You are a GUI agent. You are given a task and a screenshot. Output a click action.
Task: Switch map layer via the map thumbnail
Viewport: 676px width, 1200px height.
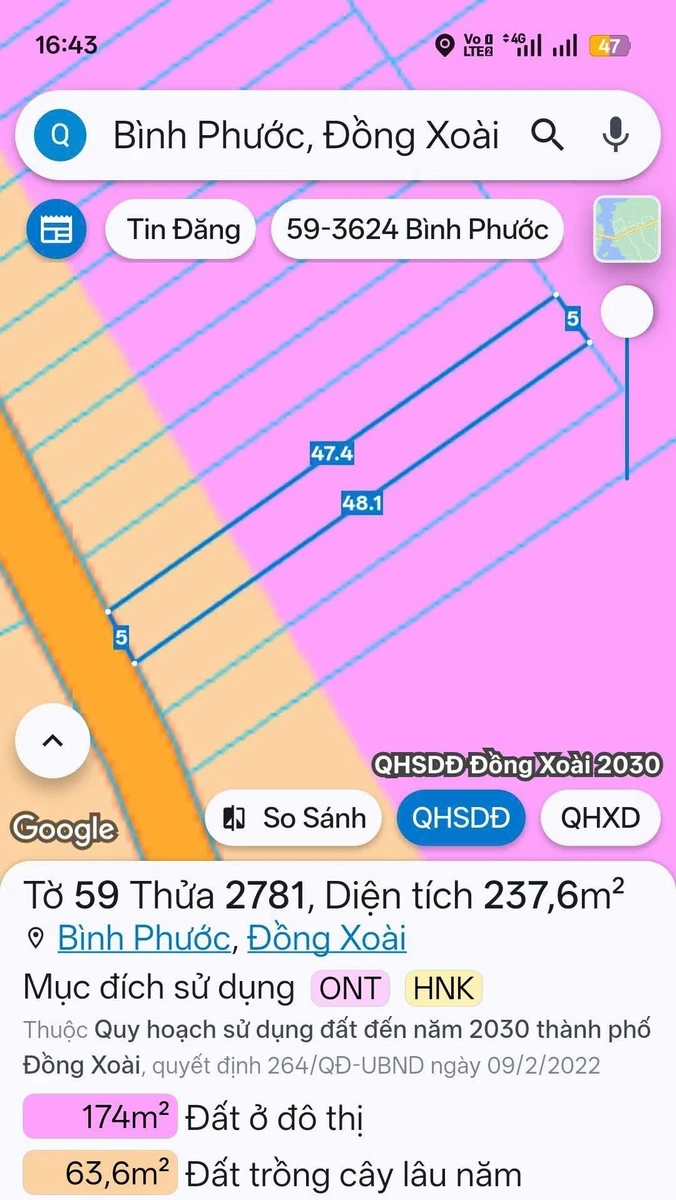(x=627, y=230)
